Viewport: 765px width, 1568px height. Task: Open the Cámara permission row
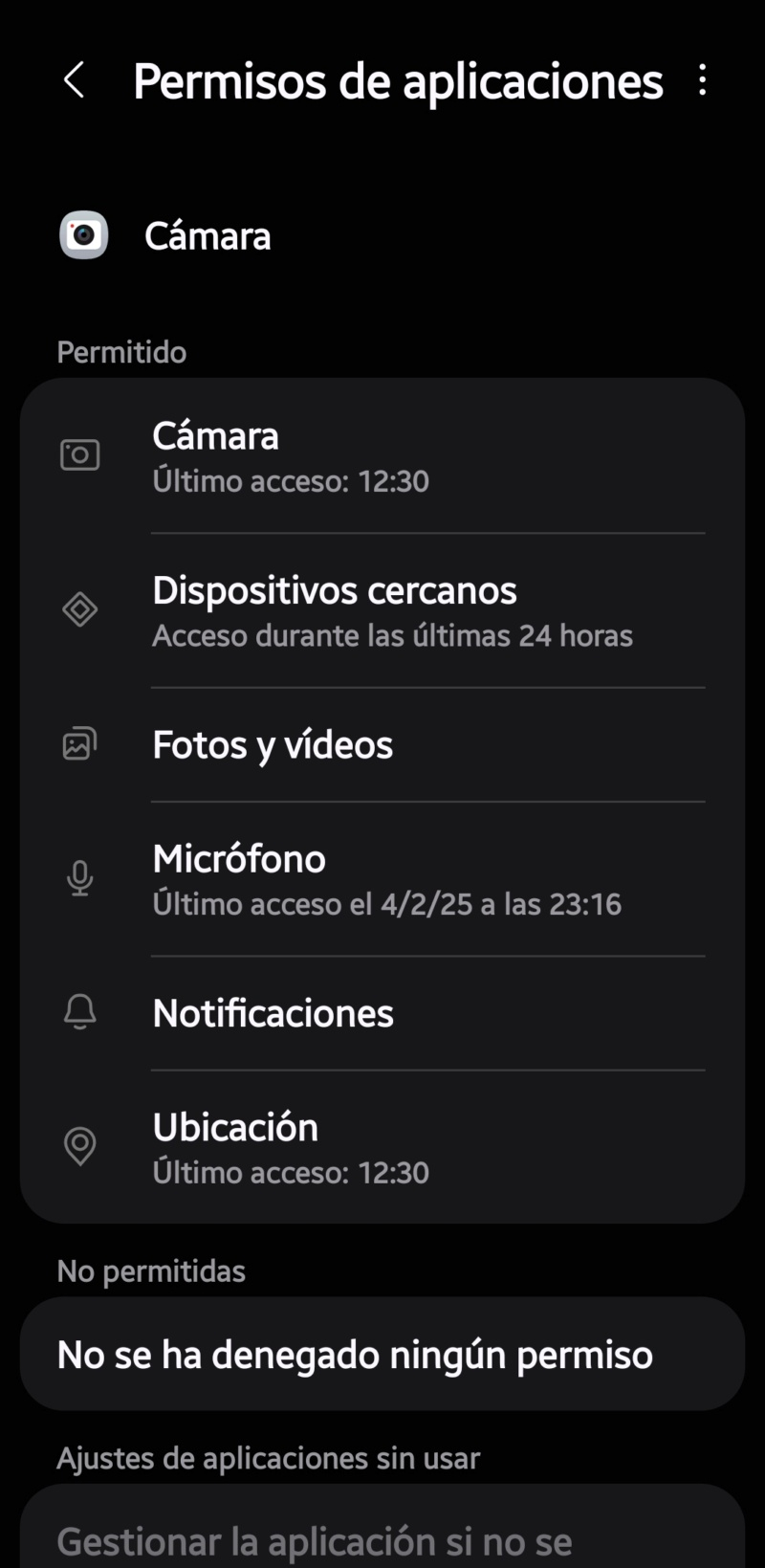[x=382, y=456]
